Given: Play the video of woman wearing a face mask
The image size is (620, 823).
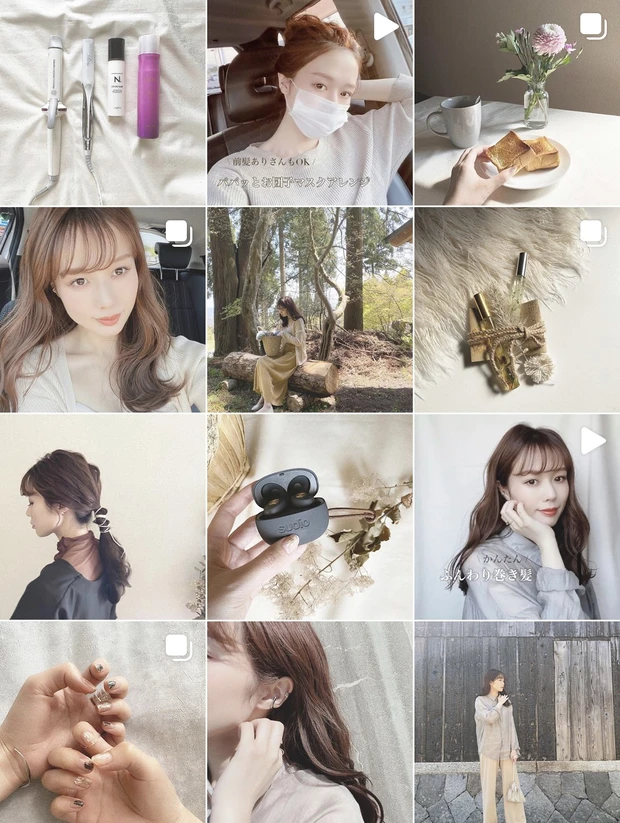Looking at the screenshot, I should (x=310, y=102).
